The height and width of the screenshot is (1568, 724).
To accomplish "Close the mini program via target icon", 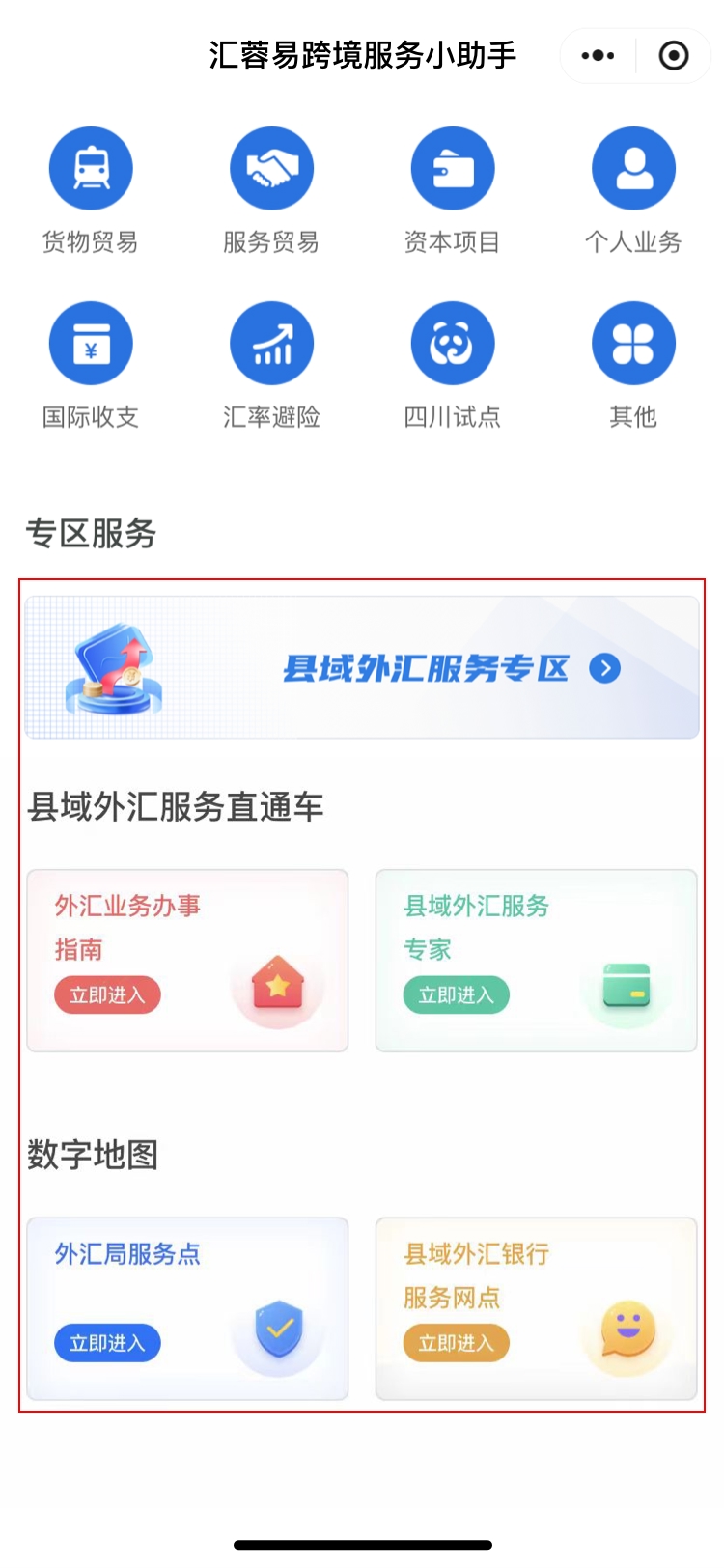I will click(673, 56).
